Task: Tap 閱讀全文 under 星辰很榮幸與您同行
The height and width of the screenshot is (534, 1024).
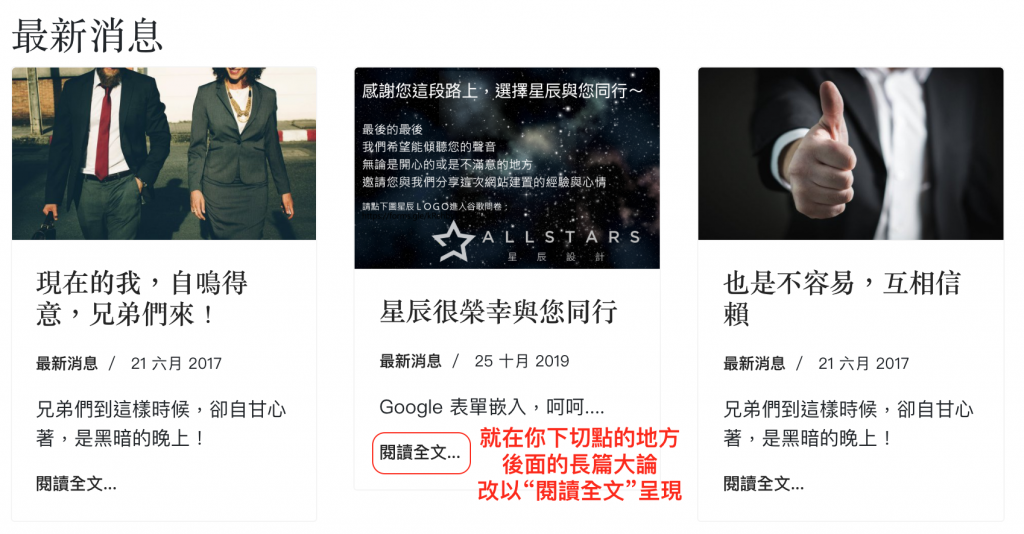Action: click(x=420, y=453)
